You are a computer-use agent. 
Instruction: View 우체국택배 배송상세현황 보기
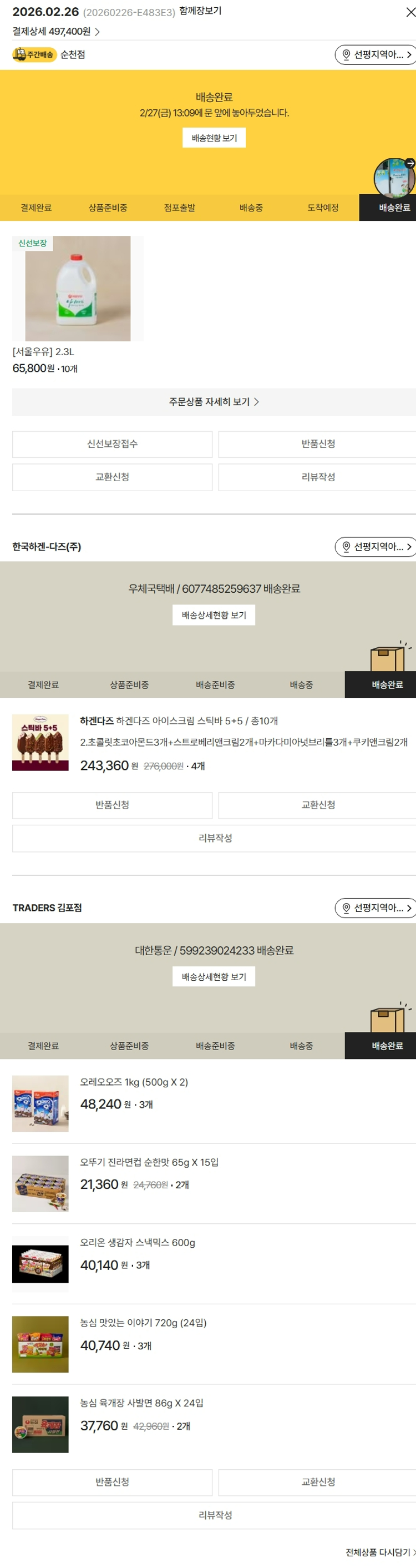[x=214, y=615]
